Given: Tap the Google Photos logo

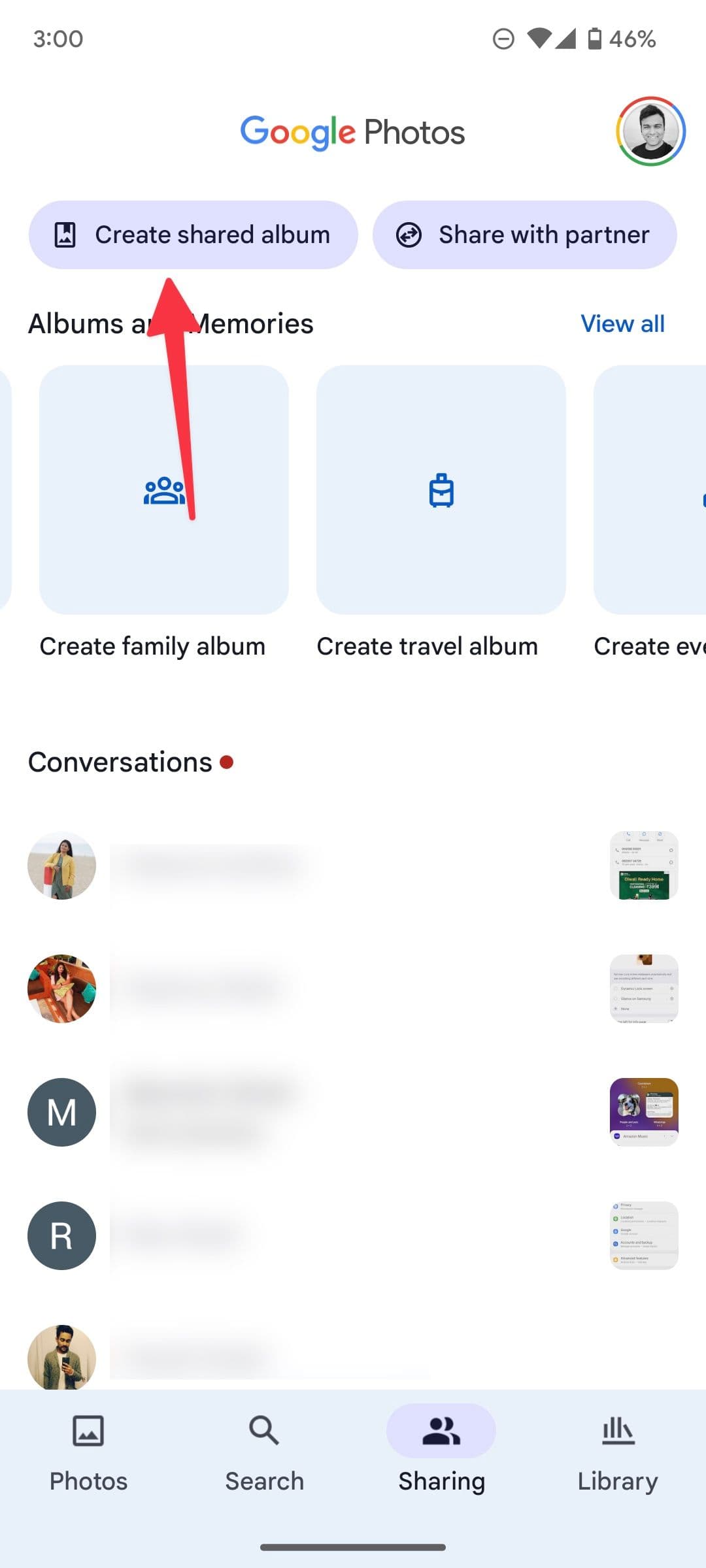Looking at the screenshot, I should click(352, 131).
